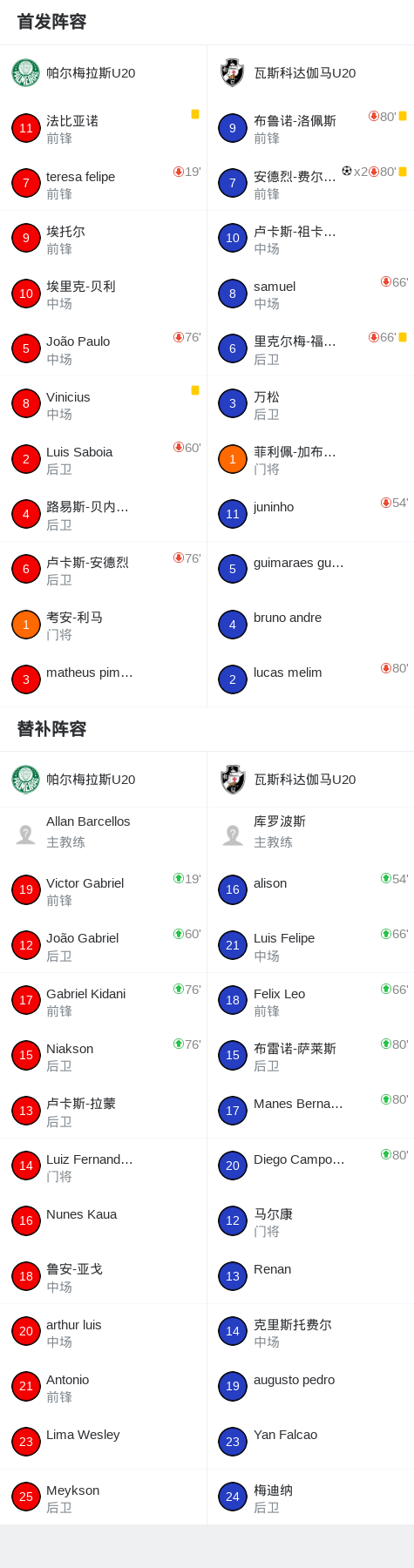Viewport: 414px width, 1568px height.
Task: Open defender 万松's profile
Action: [310, 404]
